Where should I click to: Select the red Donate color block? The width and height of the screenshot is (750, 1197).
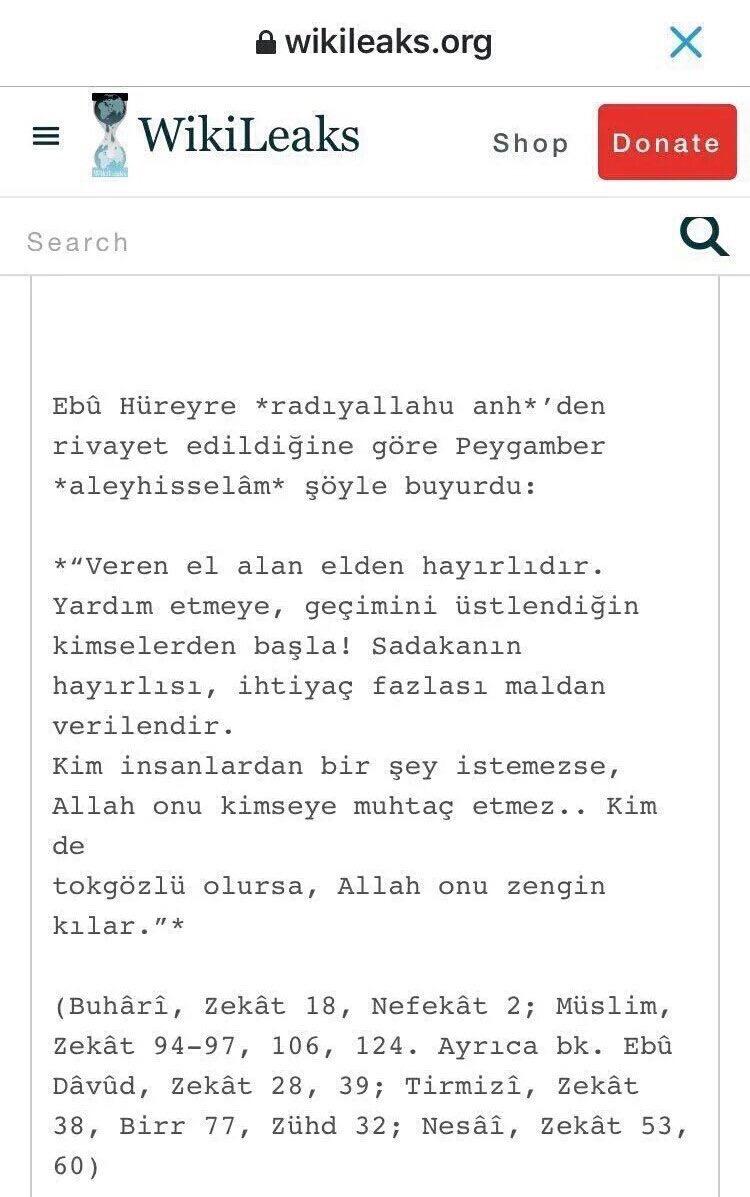(667, 141)
